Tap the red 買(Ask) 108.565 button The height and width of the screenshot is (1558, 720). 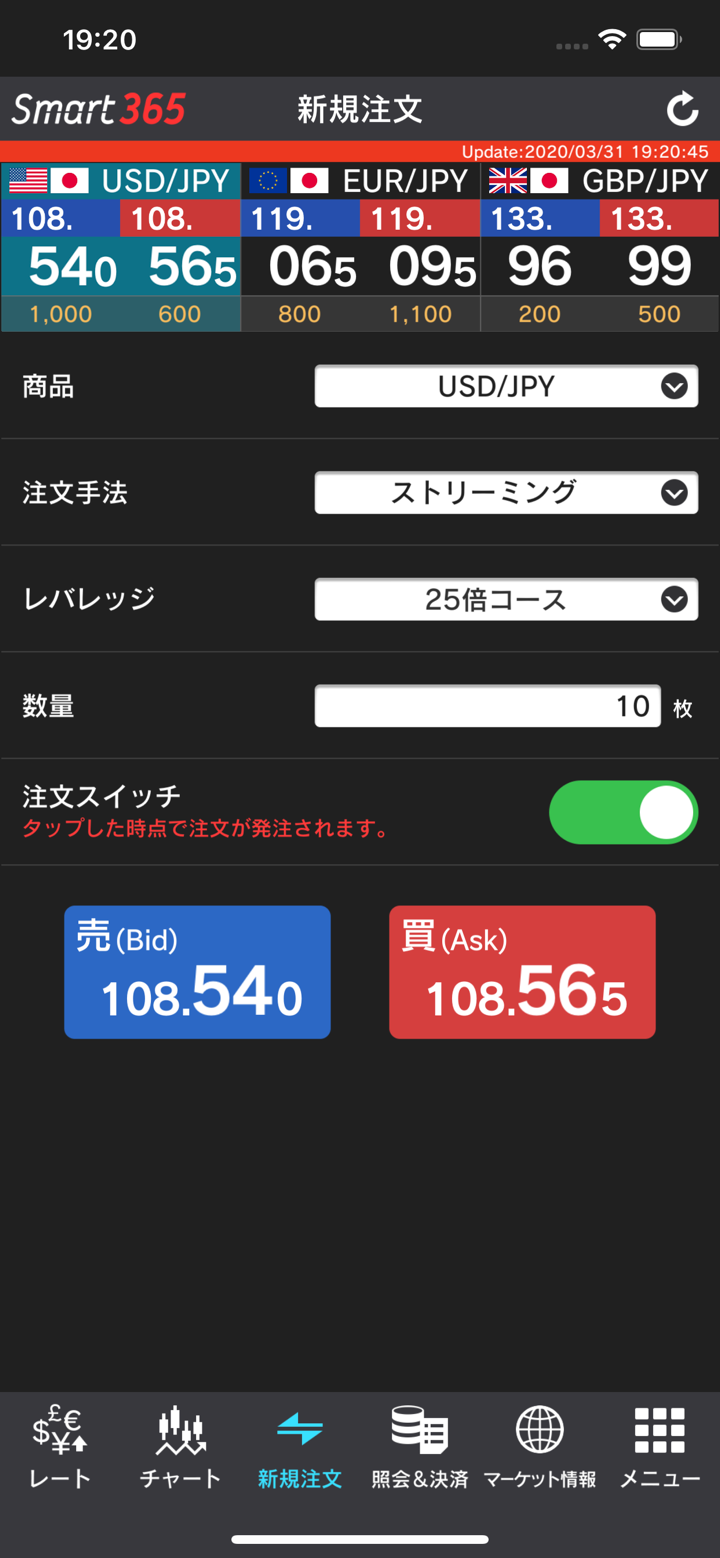tap(521, 971)
